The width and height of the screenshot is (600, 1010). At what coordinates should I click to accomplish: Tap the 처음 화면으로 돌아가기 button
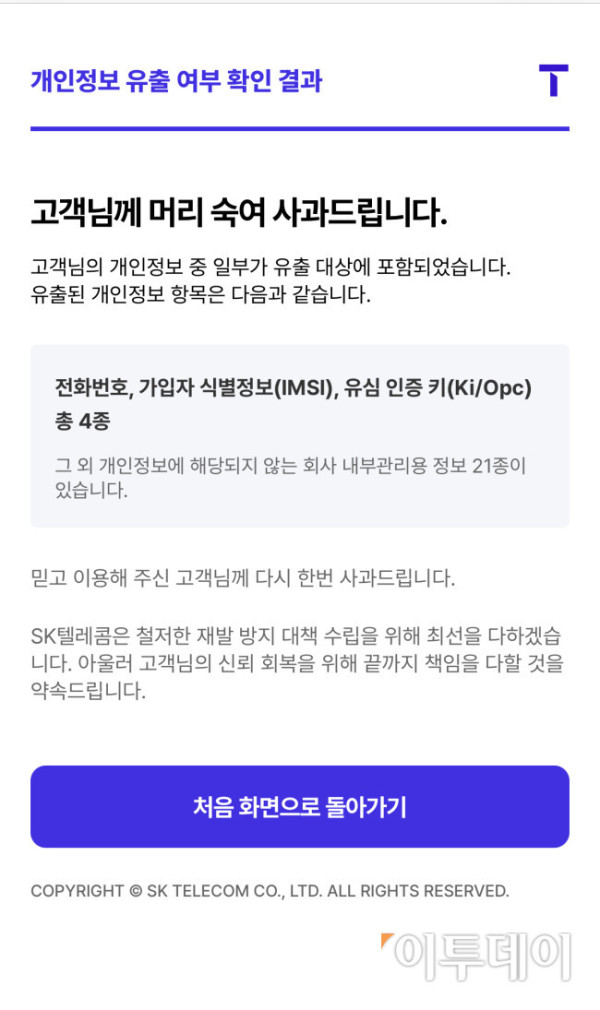coord(300,807)
